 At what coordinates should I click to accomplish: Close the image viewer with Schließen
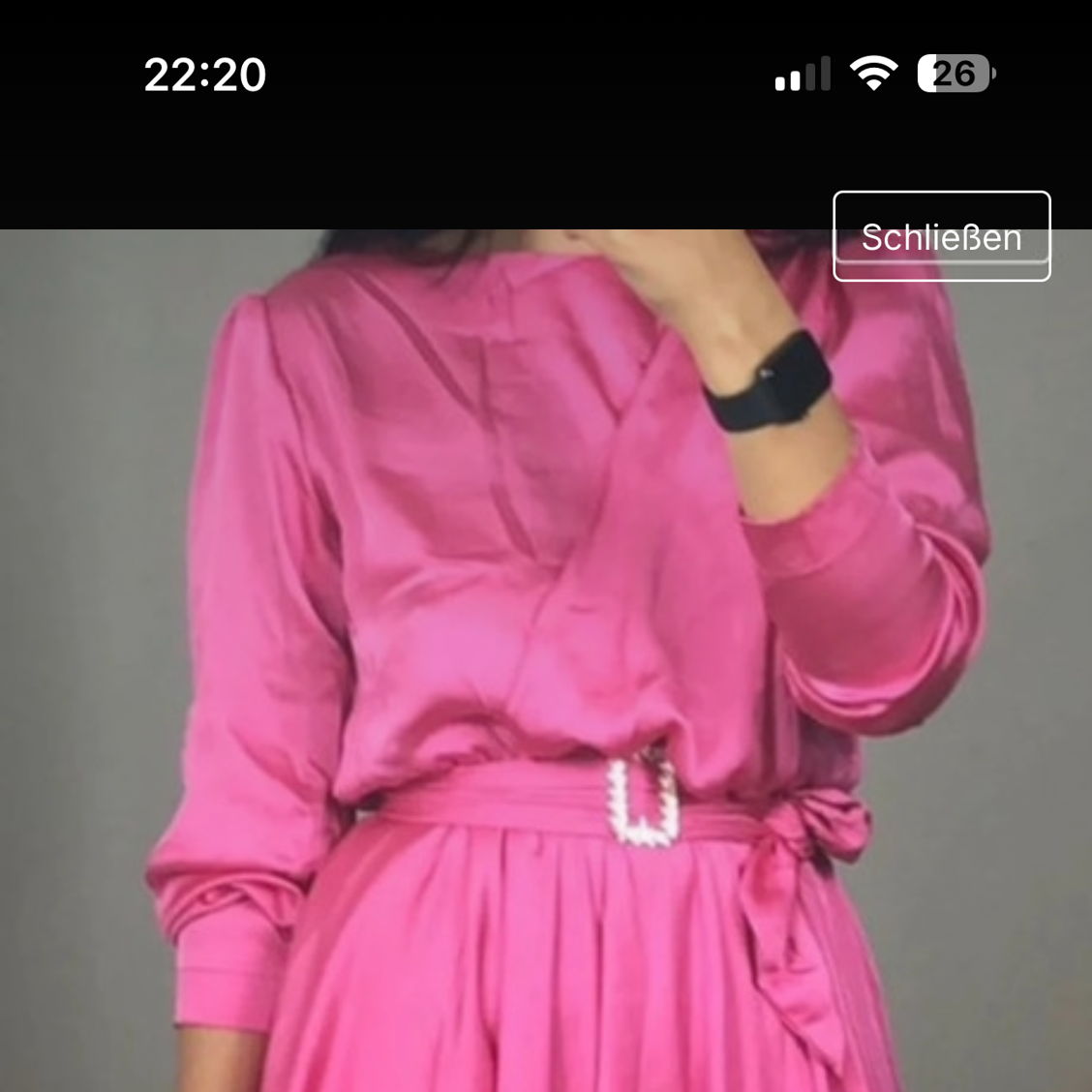[941, 236]
